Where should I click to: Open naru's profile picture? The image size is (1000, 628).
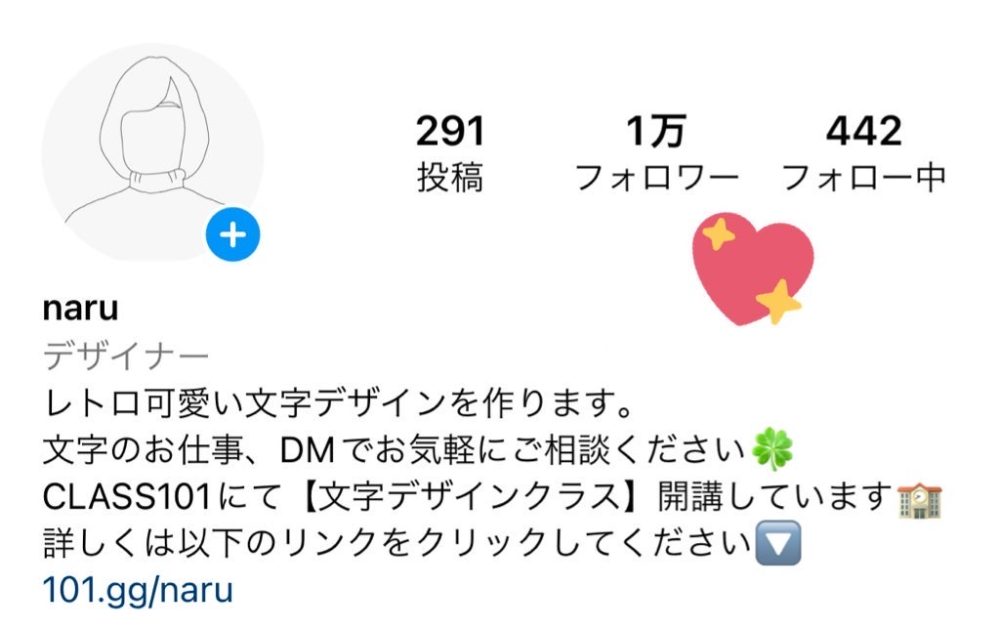point(150,150)
